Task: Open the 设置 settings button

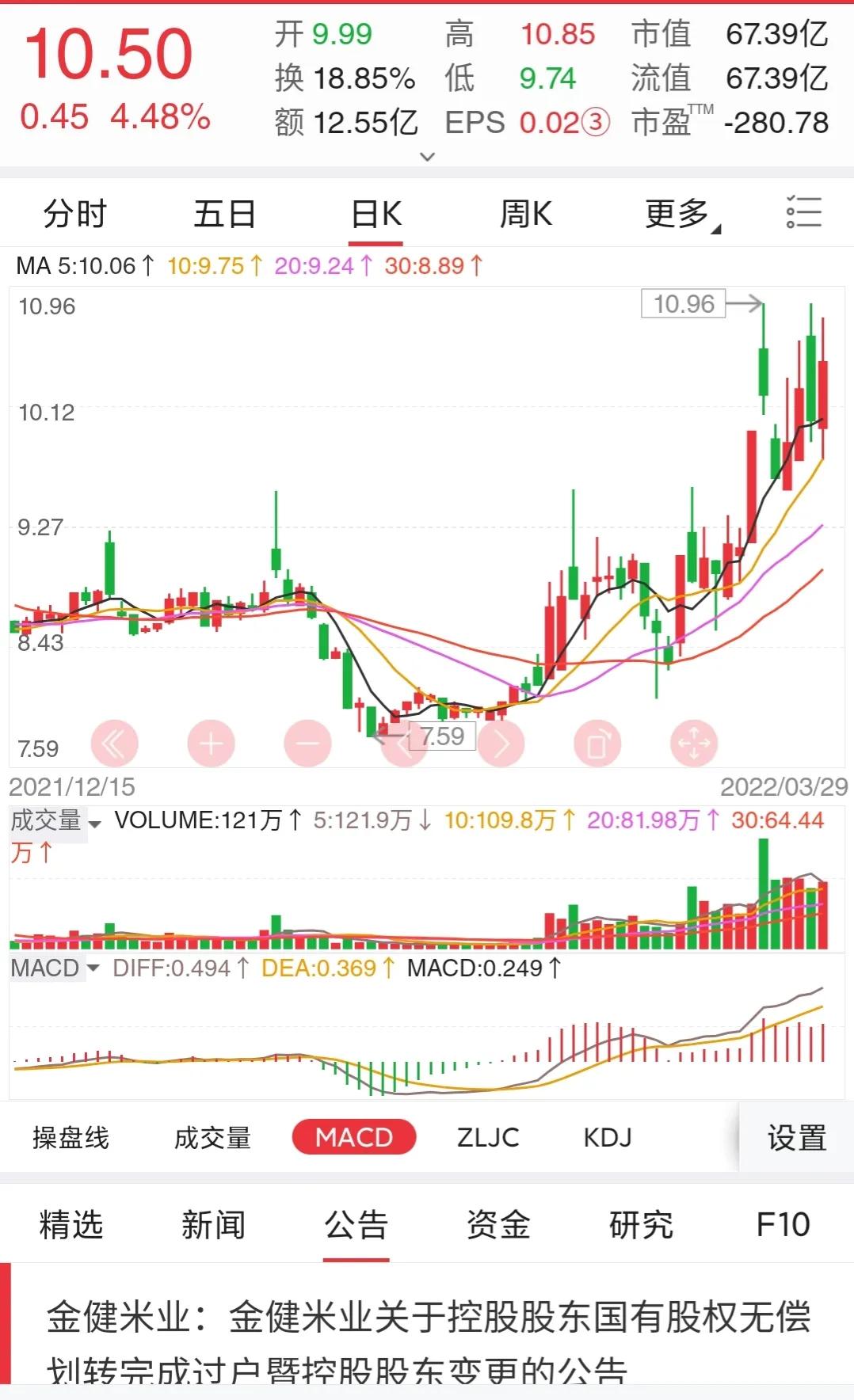Action: pyautogui.click(x=797, y=1137)
